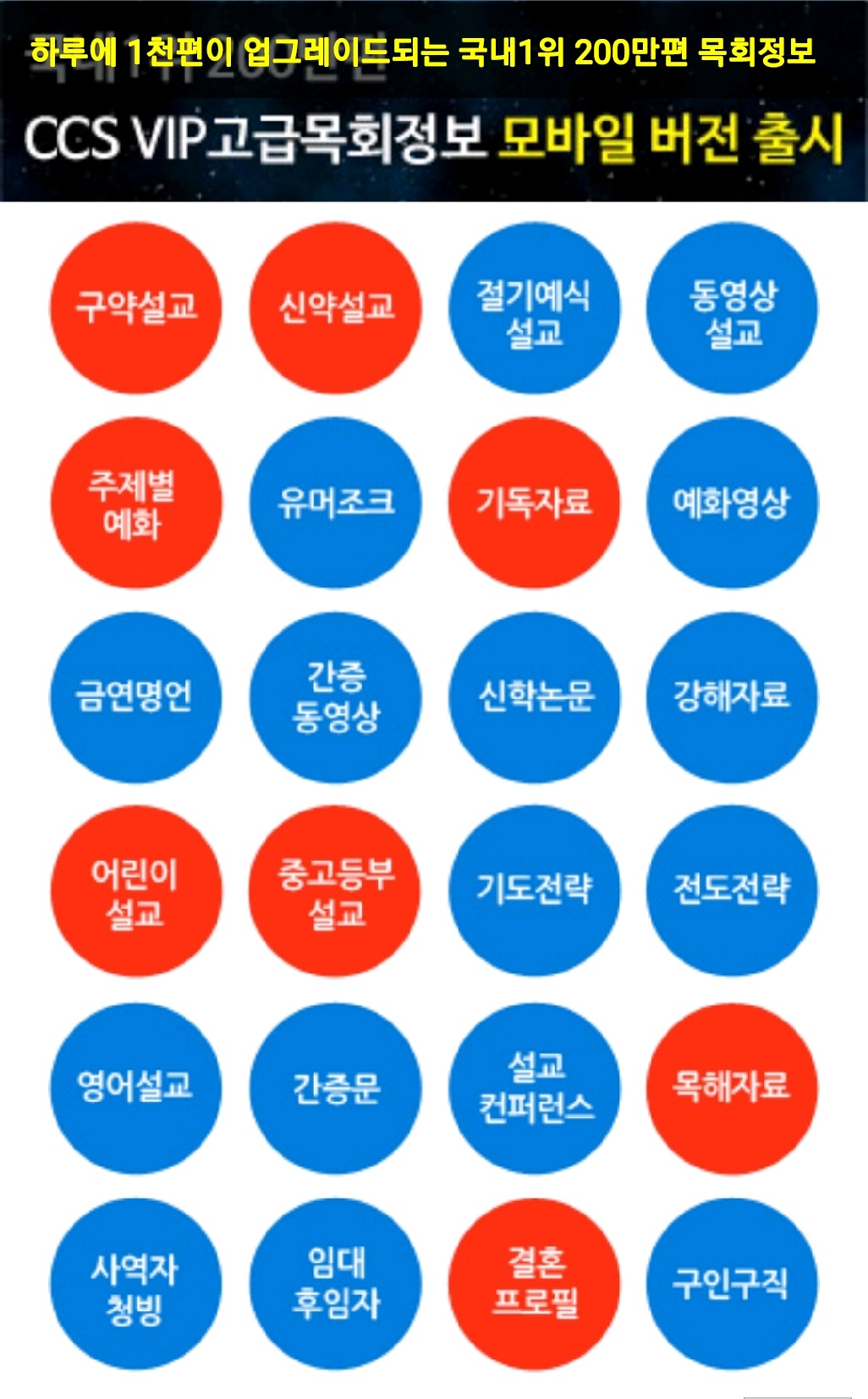Select 신학논문

coord(534,697)
